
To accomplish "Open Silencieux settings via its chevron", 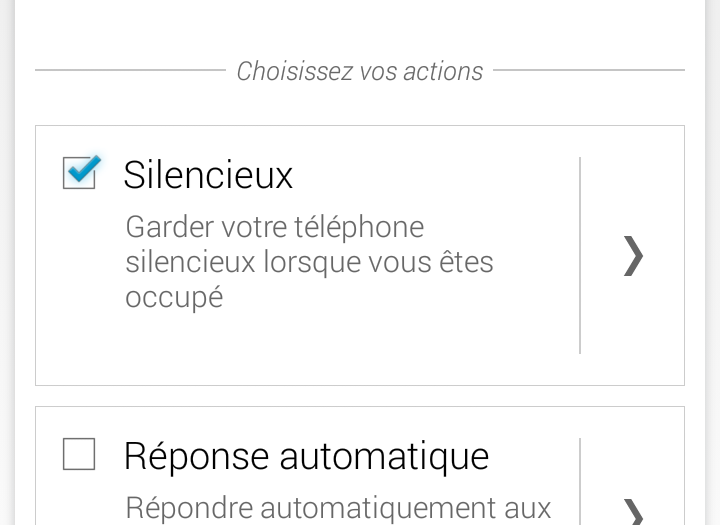I will pos(633,255).
